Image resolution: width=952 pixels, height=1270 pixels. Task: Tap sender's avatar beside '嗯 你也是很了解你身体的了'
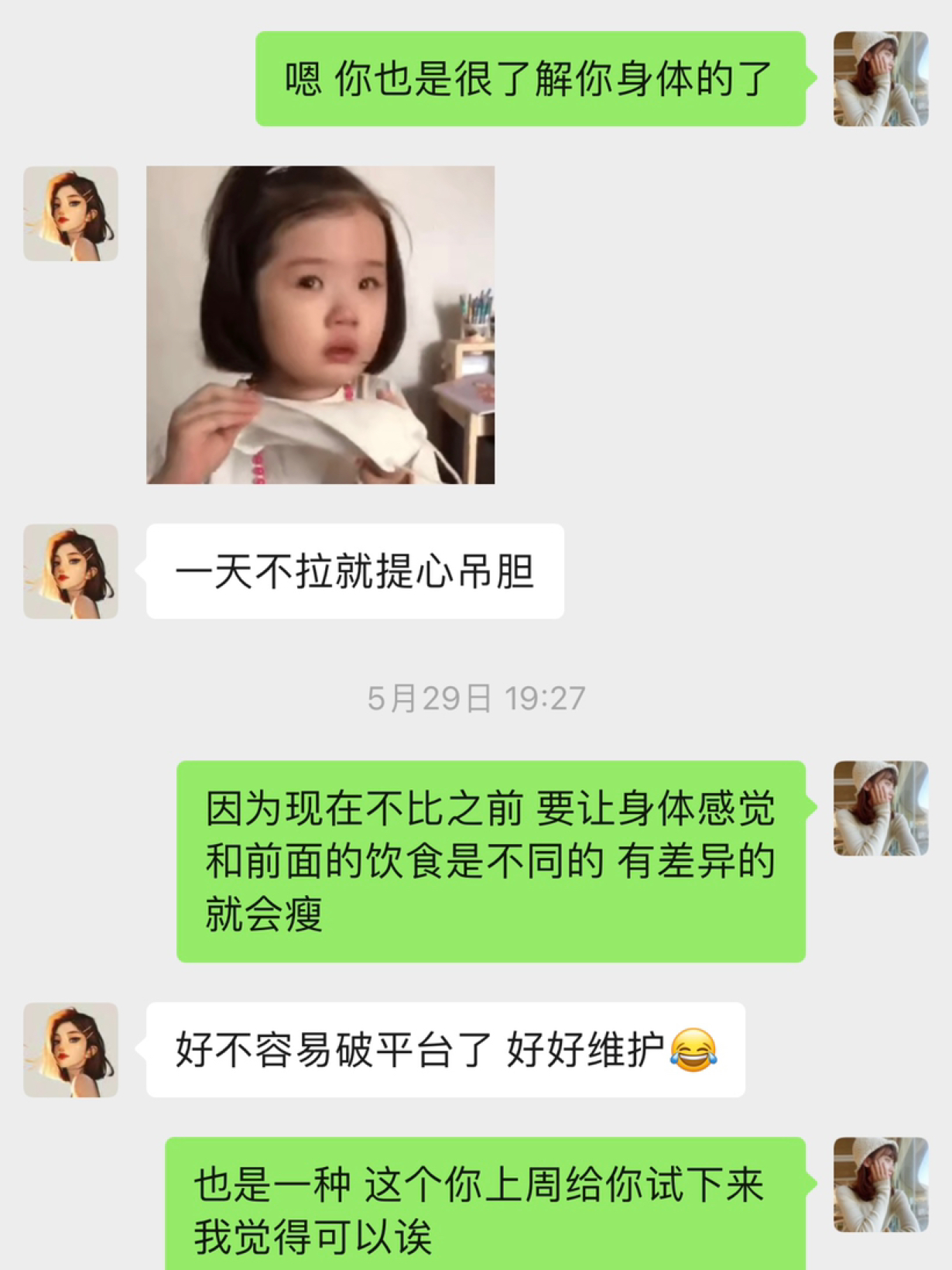(x=880, y=79)
